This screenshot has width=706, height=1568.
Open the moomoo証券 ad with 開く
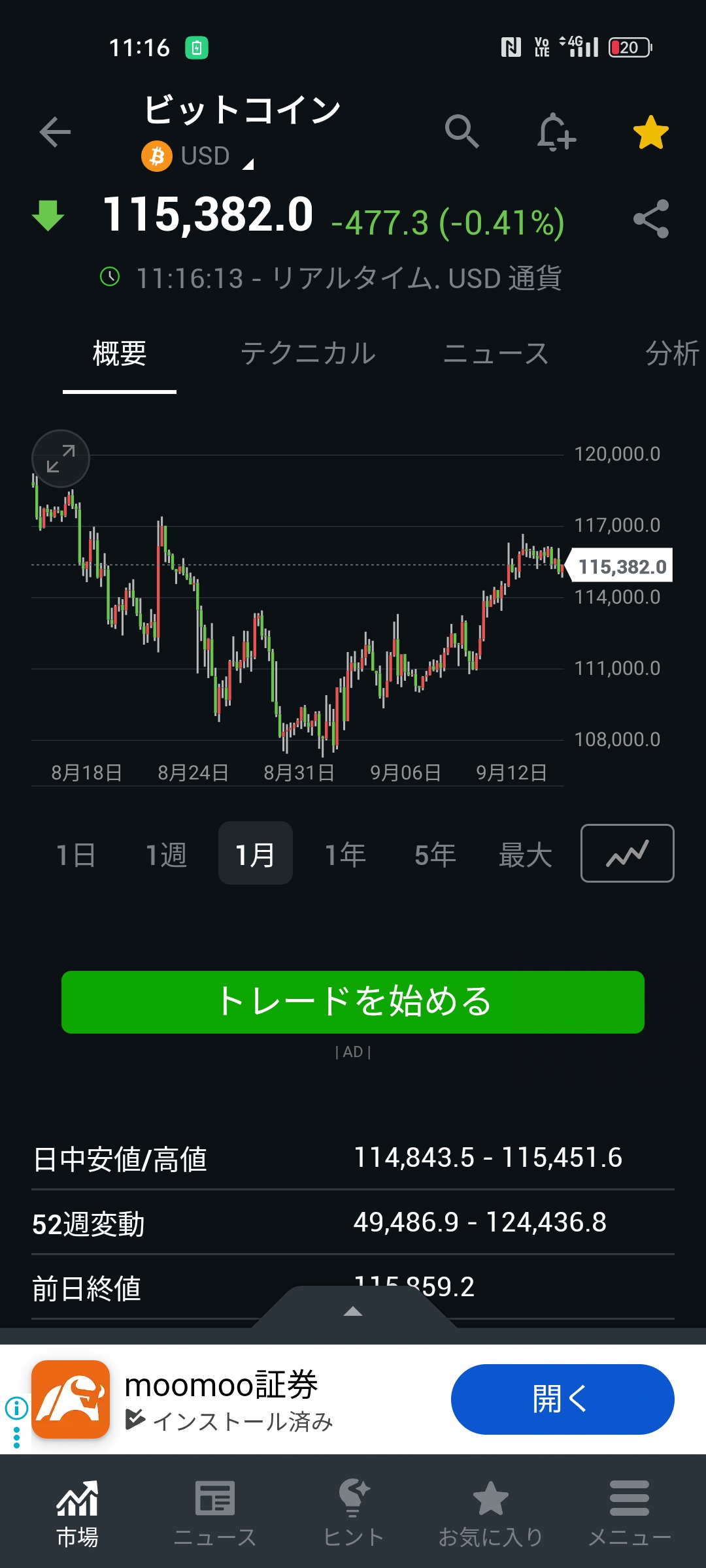(562, 1399)
